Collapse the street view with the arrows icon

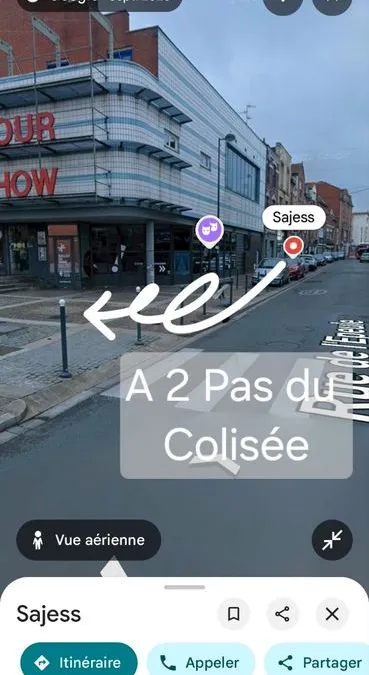click(332, 540)
